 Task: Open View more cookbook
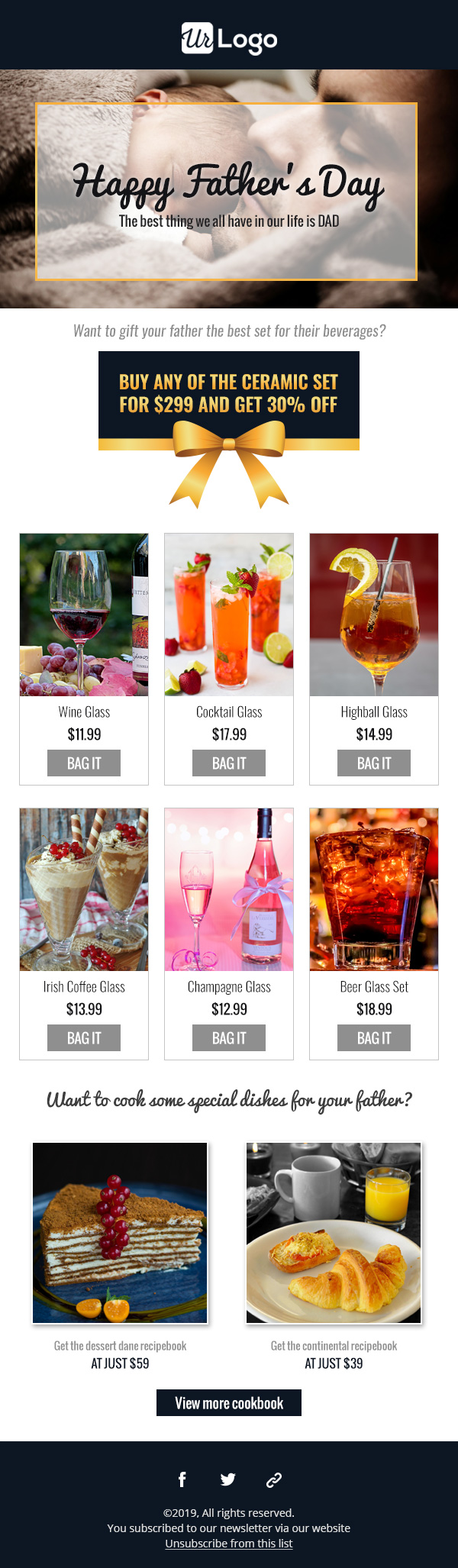229,1402
